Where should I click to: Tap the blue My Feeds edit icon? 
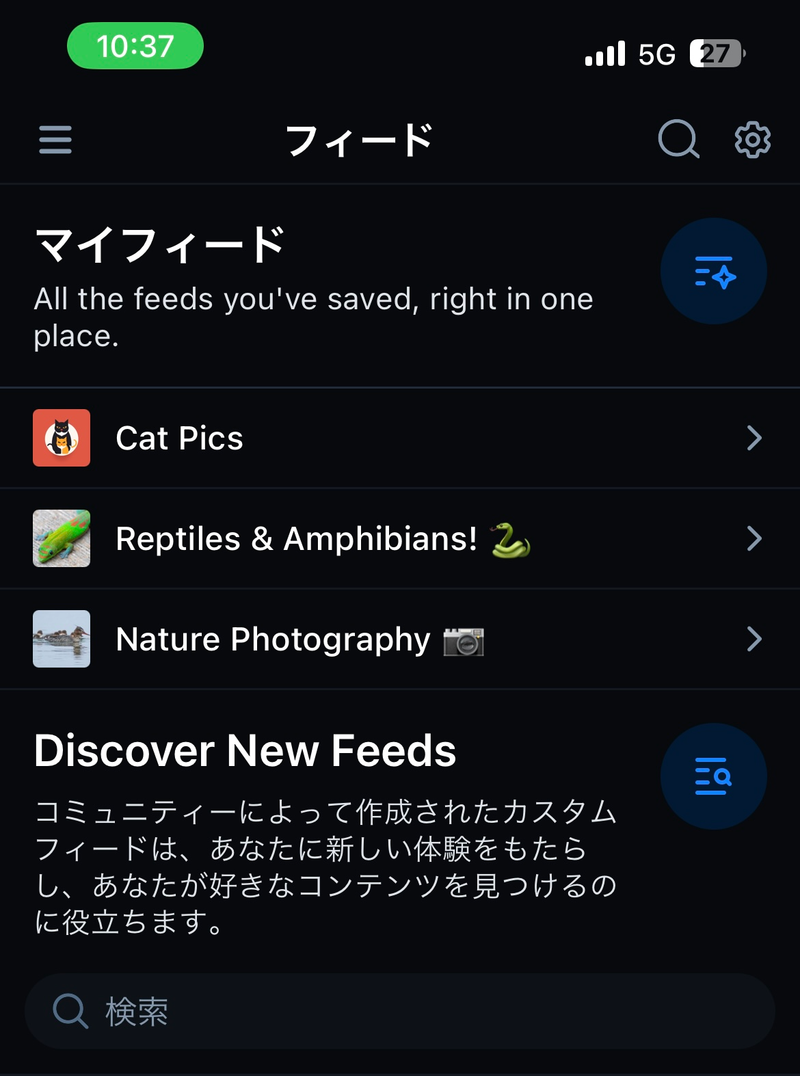coord(713,270)
